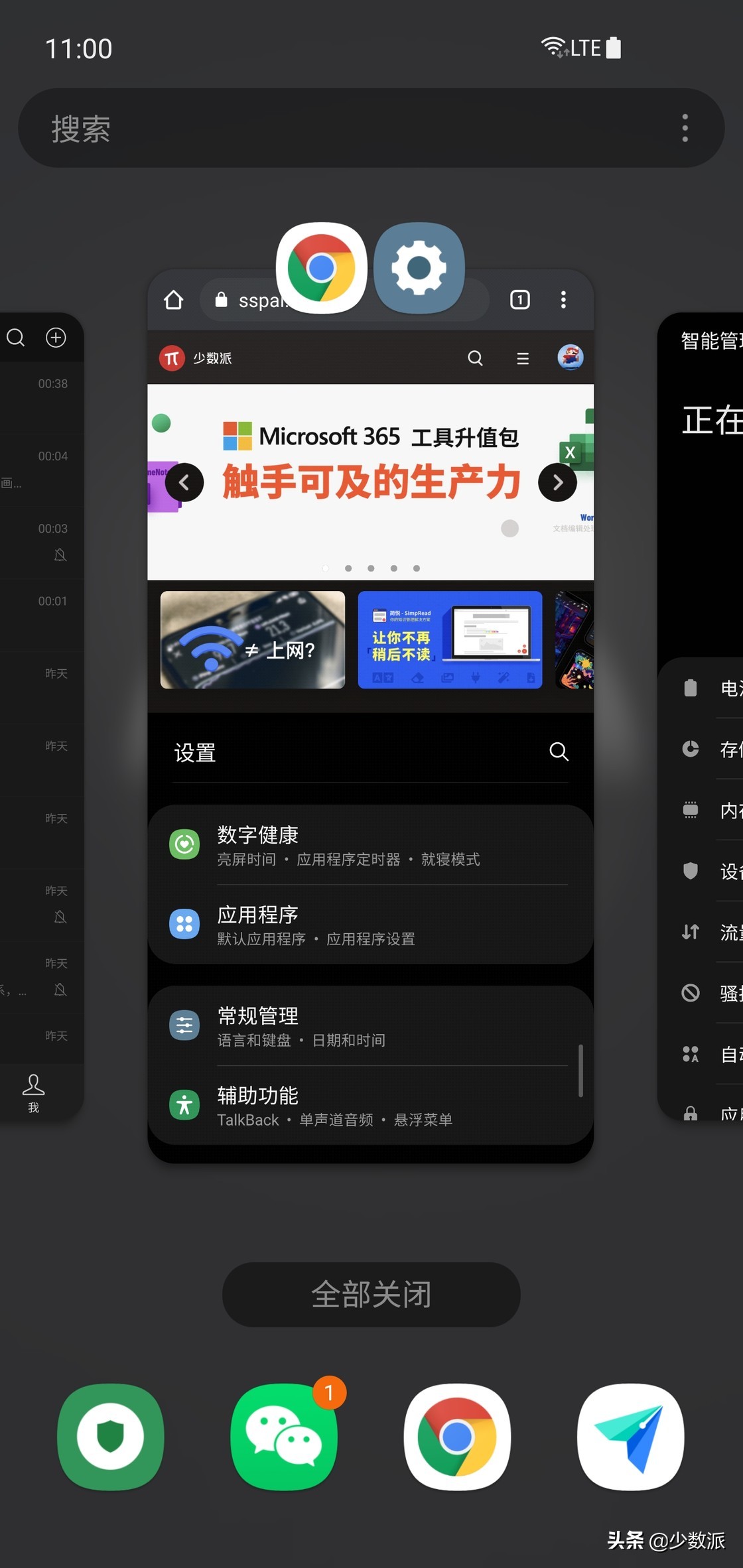This screenshot has width=743, height=1568.
Task: Tap the plus icon in the left messaging panel
Action: (x=56, y=337)
